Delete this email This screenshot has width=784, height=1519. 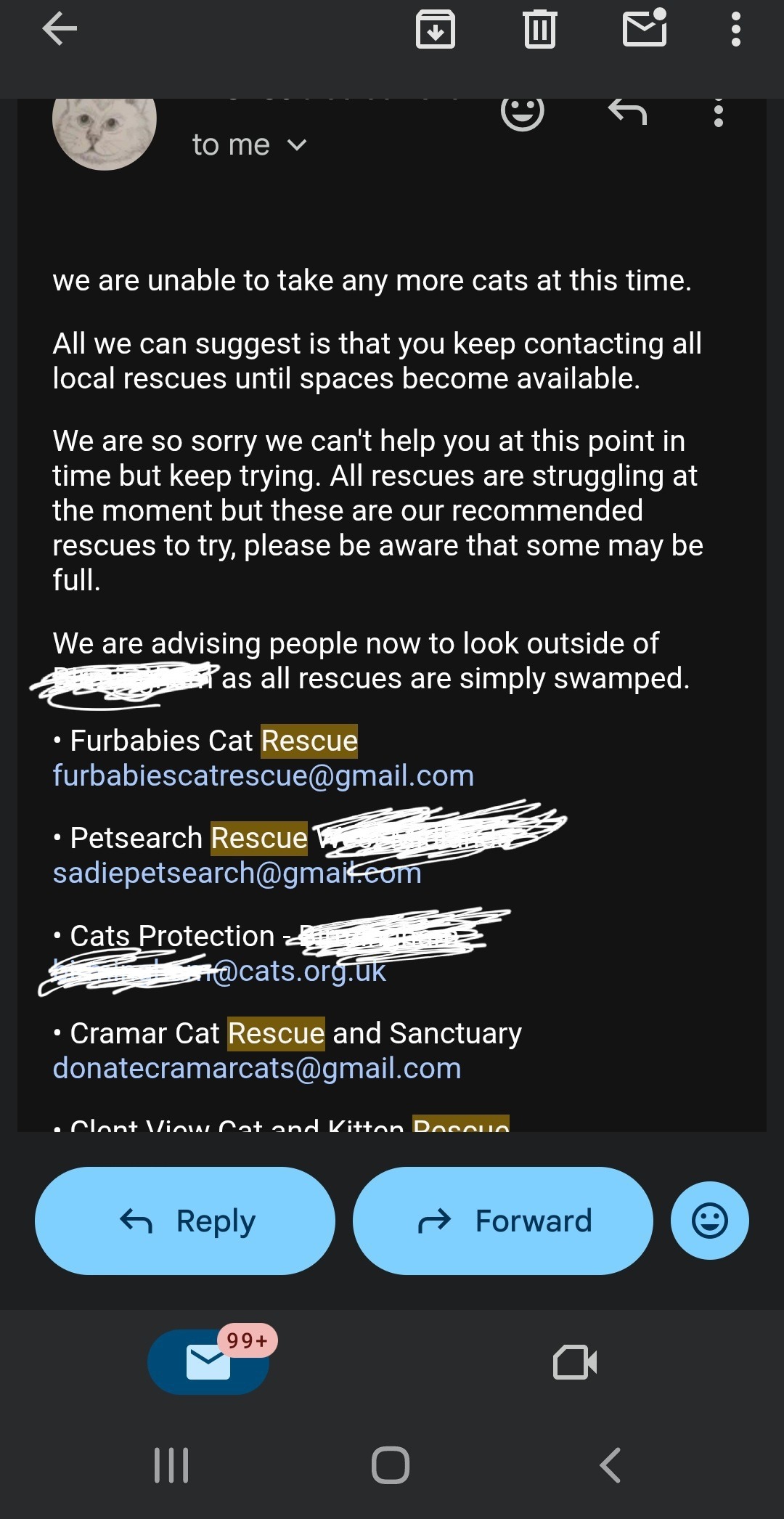(539, 30)
